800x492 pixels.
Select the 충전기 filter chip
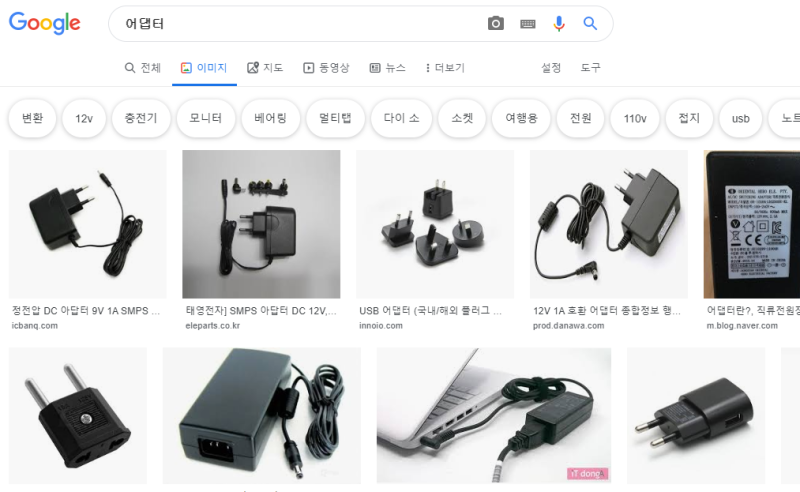pos(141,118)
